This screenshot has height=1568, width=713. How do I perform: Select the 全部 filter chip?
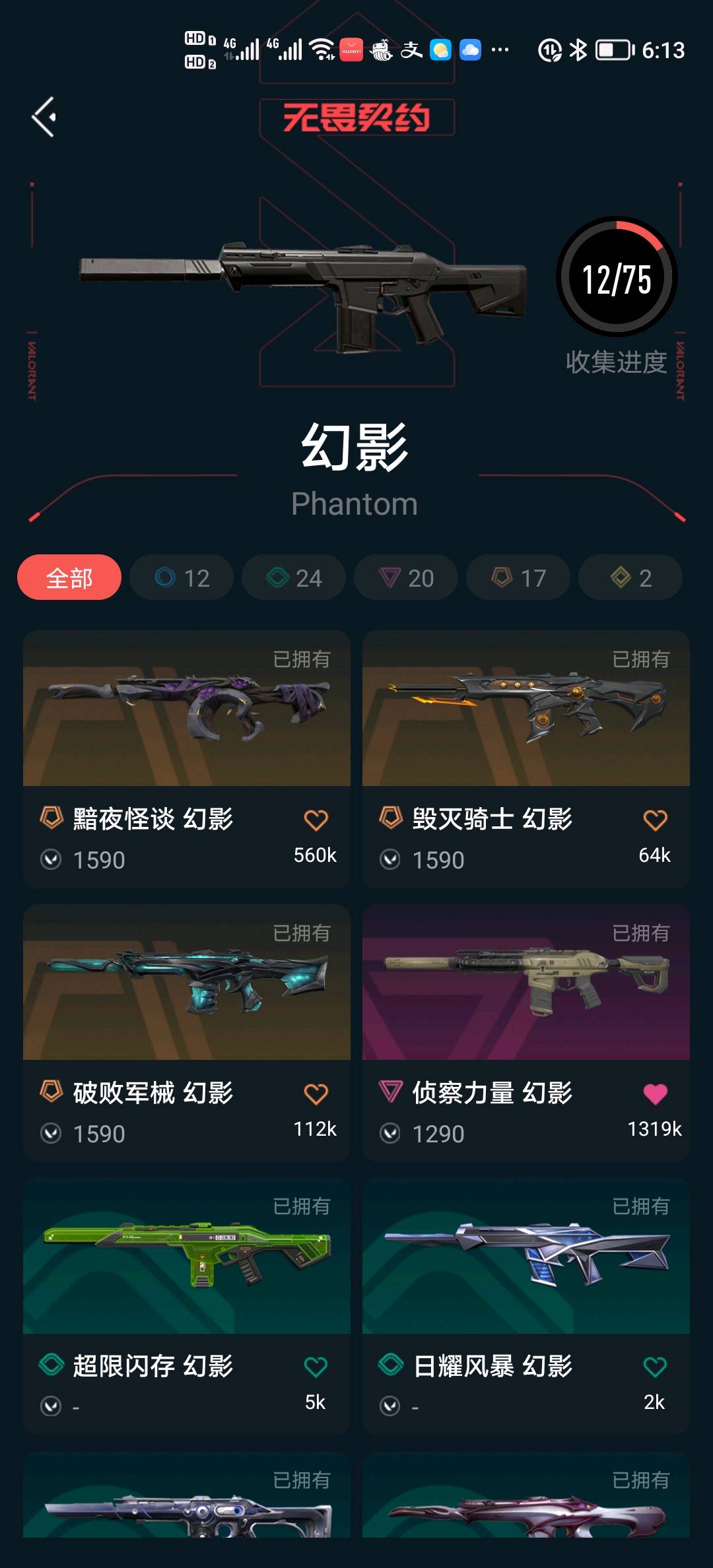pos(69,577)
